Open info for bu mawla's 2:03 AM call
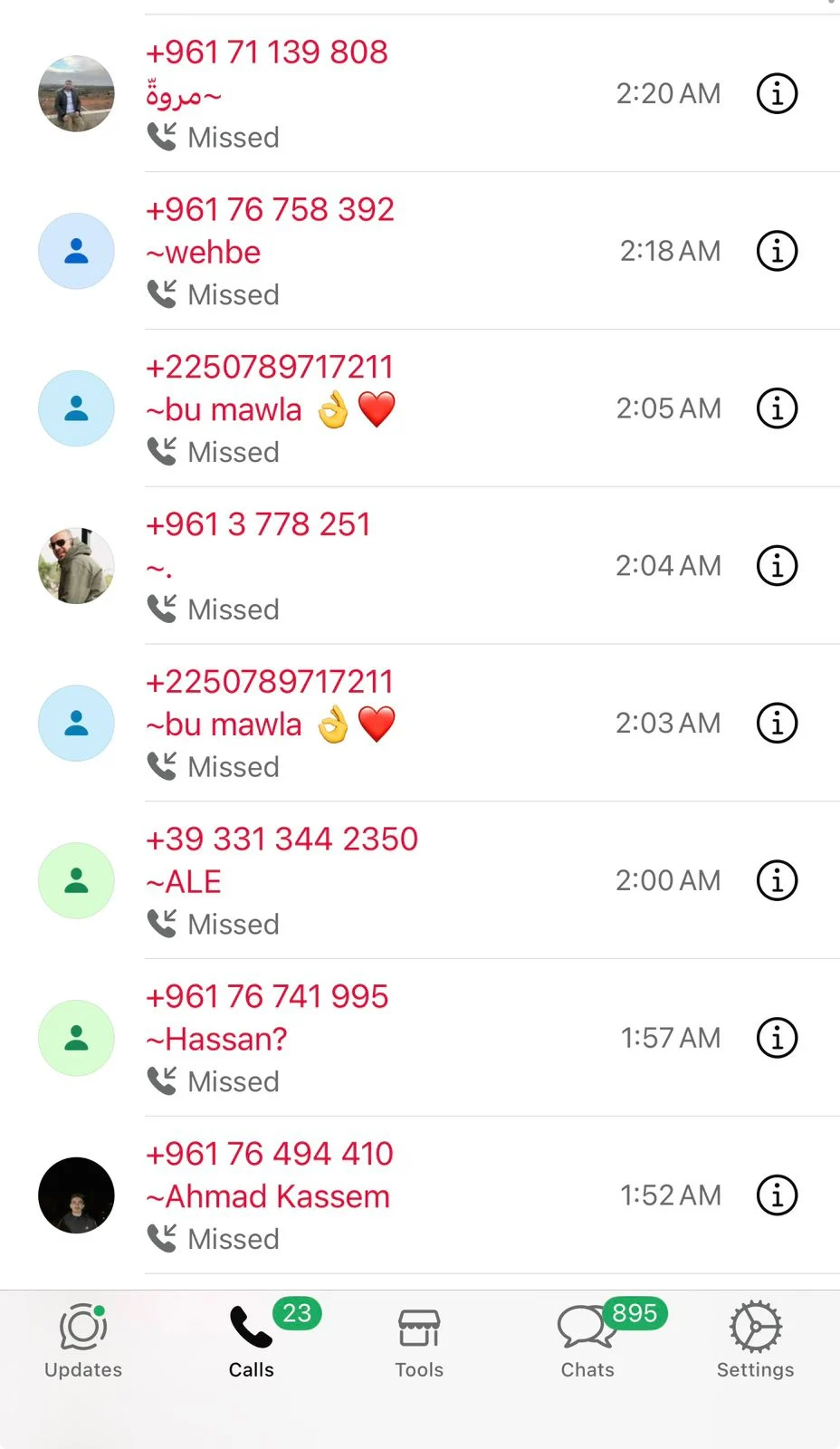840x1449 pixels. click(777, 724)
